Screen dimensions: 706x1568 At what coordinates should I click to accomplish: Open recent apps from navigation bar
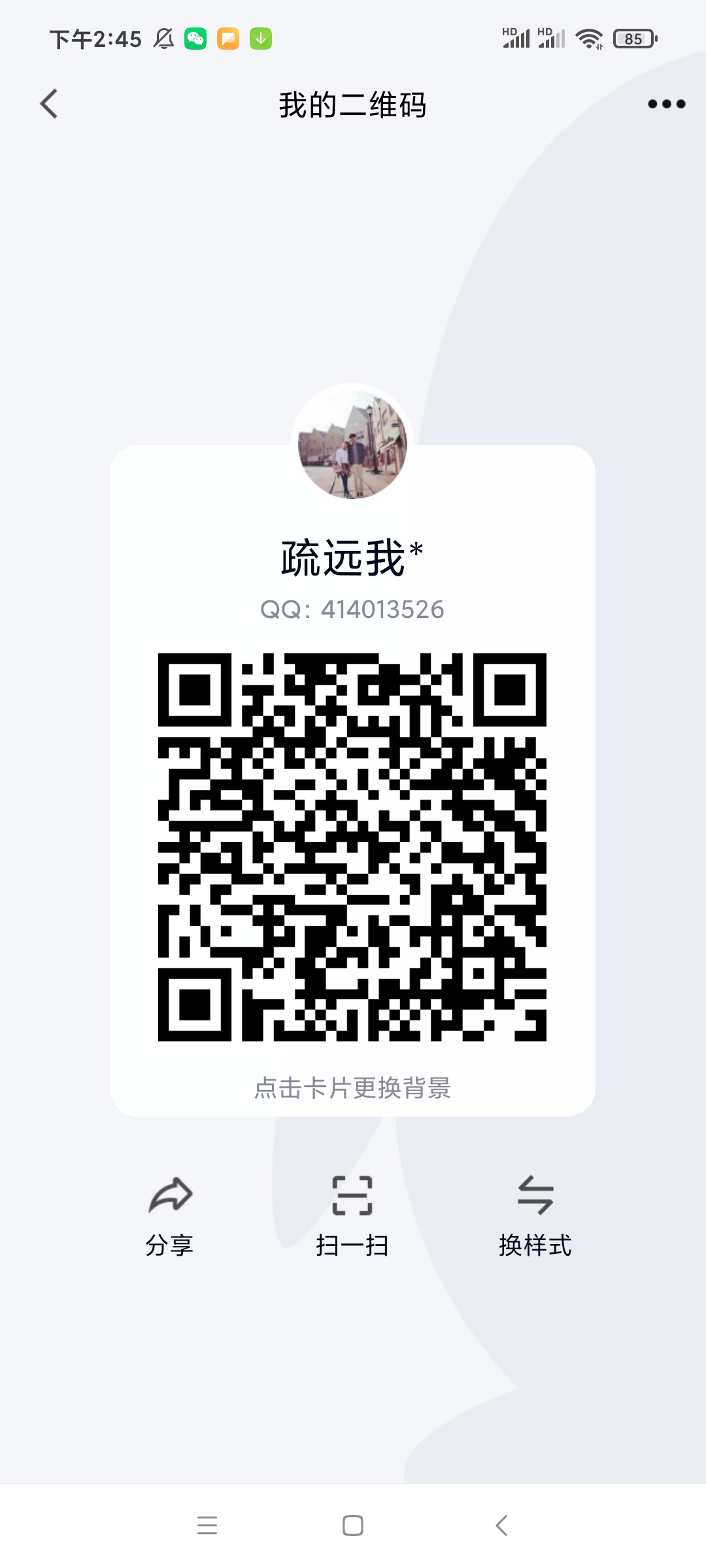207,1526
